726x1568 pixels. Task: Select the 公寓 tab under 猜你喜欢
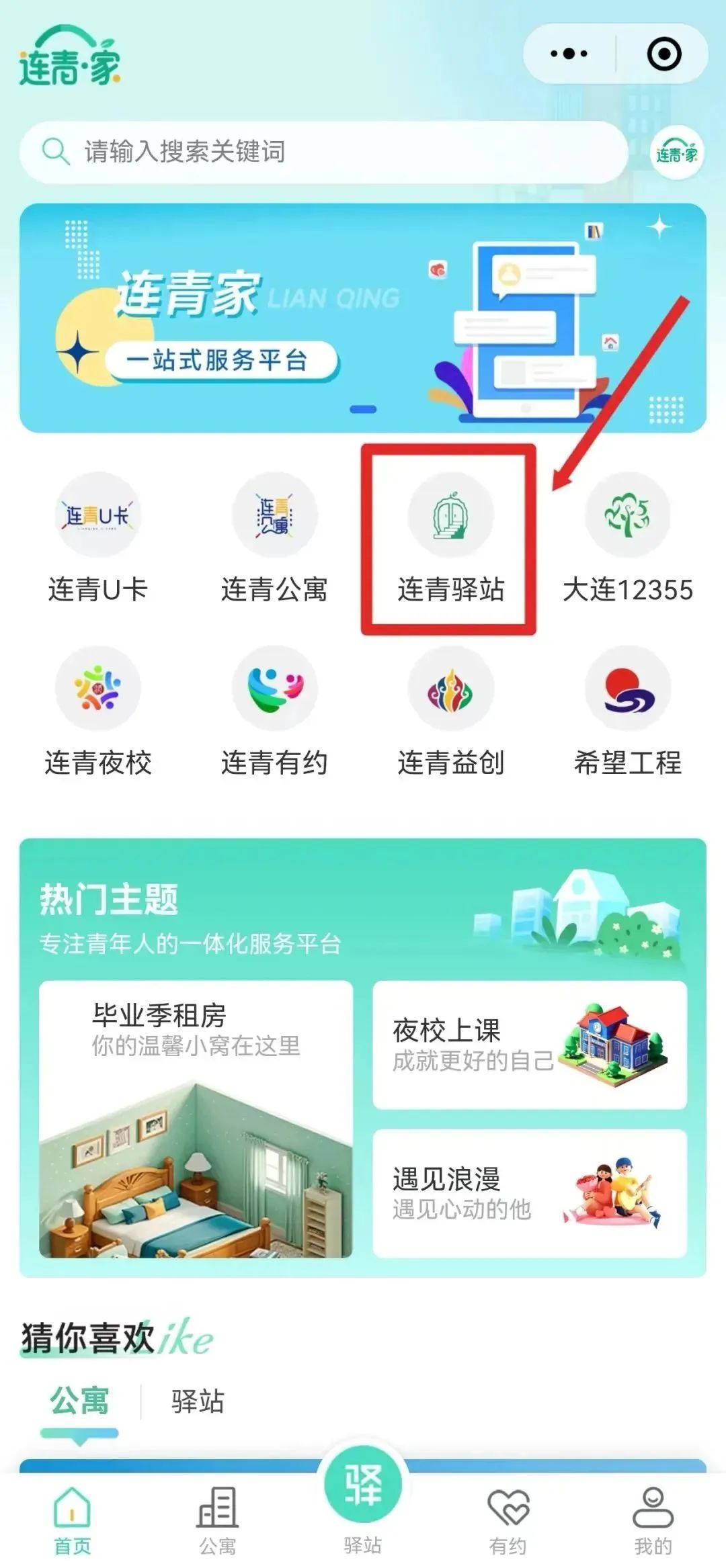point(79,1401)
